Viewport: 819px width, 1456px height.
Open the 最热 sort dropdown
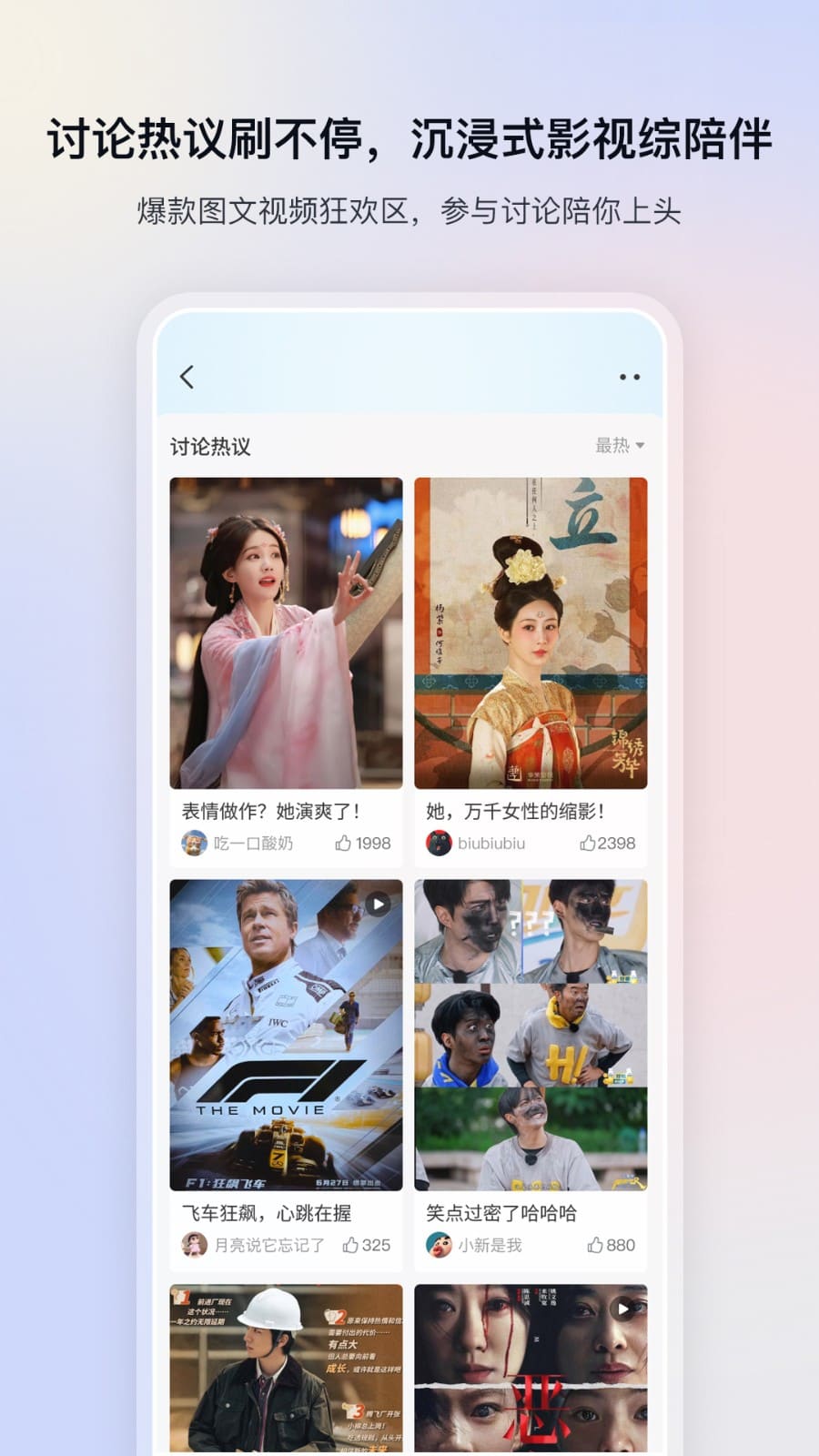(x=619, y=446)
